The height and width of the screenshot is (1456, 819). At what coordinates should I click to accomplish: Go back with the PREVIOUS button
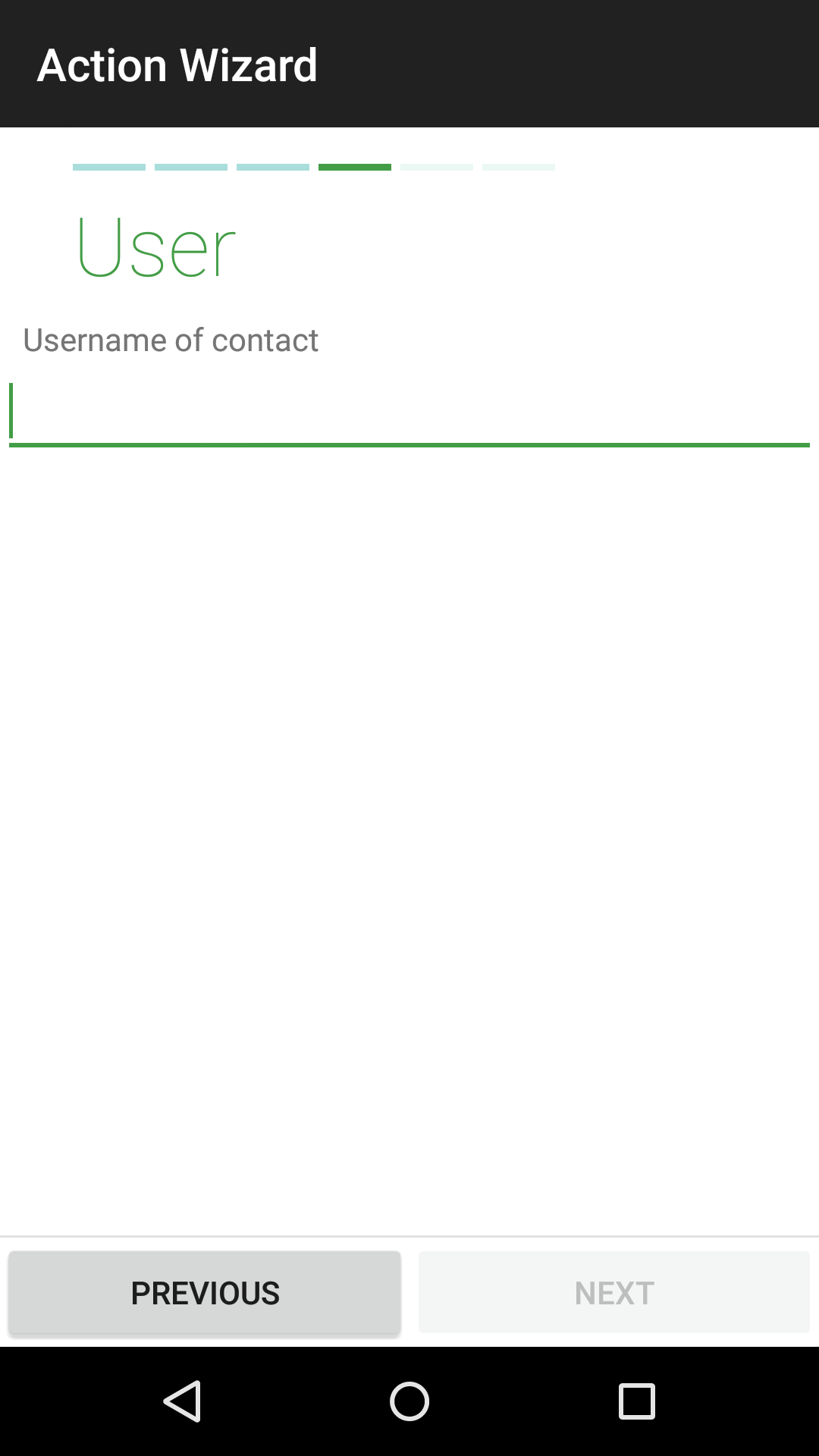point(205,1293)
